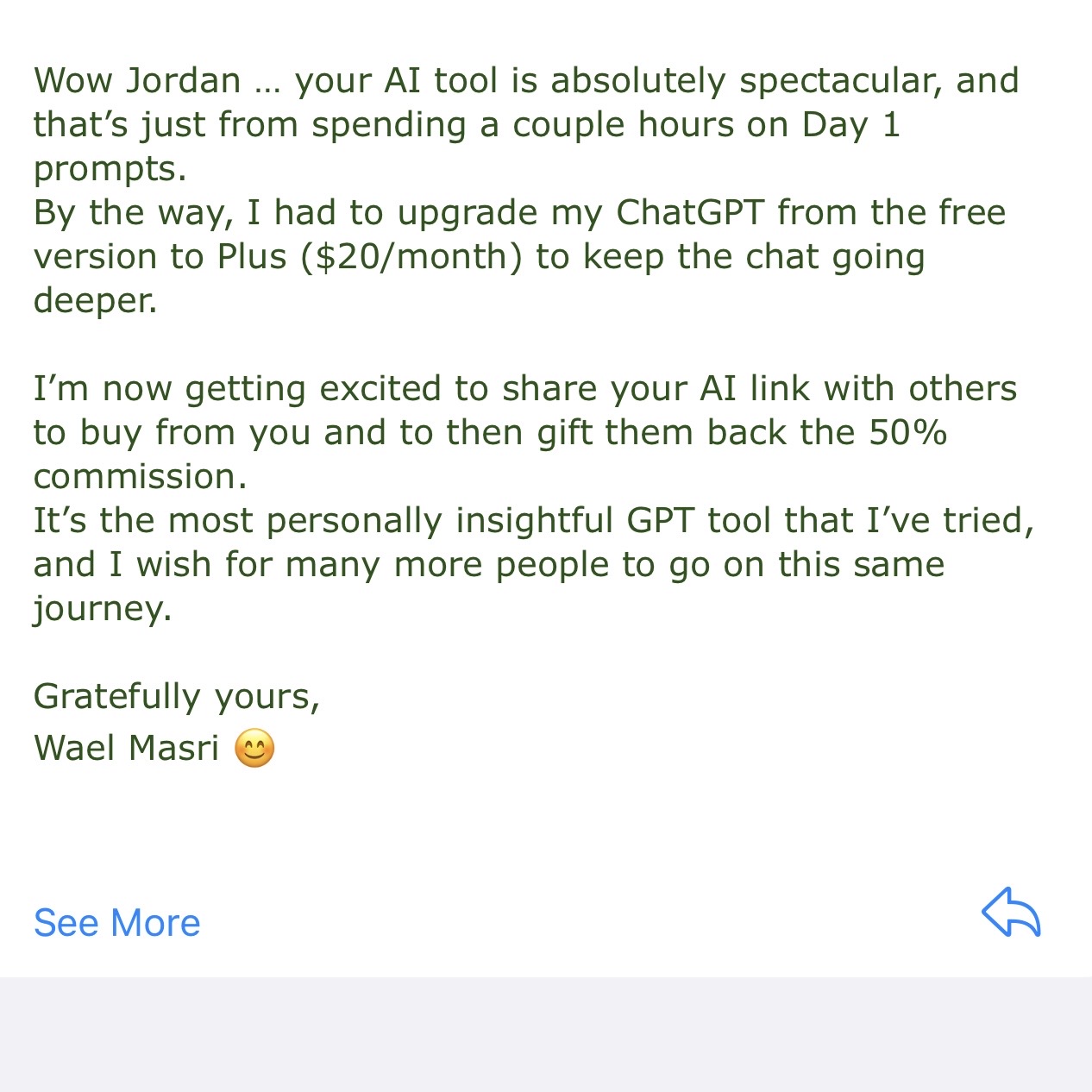The image size is (1092, 1092).
Task: Tap the See More link
Action: [x=117, y=923]
